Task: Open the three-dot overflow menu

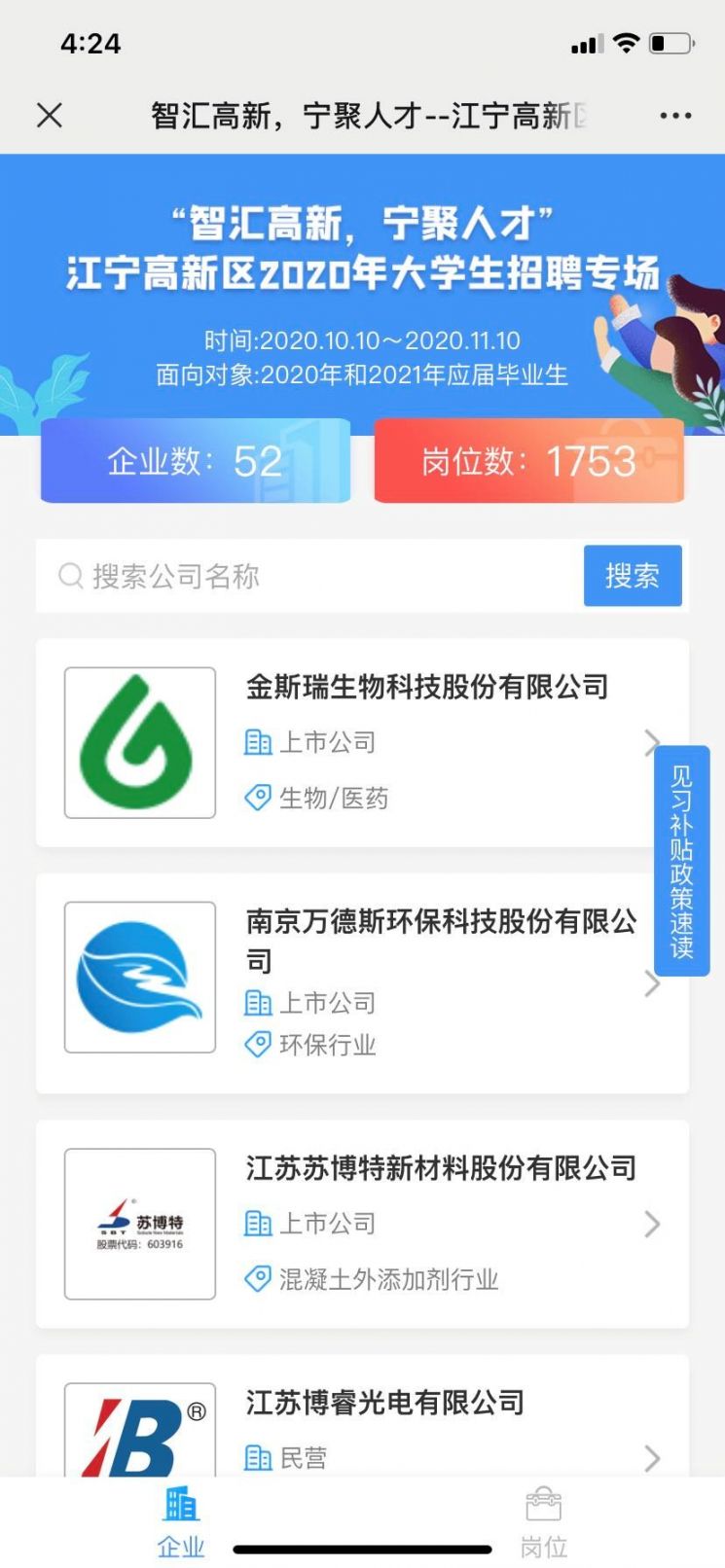Action: 675,116
